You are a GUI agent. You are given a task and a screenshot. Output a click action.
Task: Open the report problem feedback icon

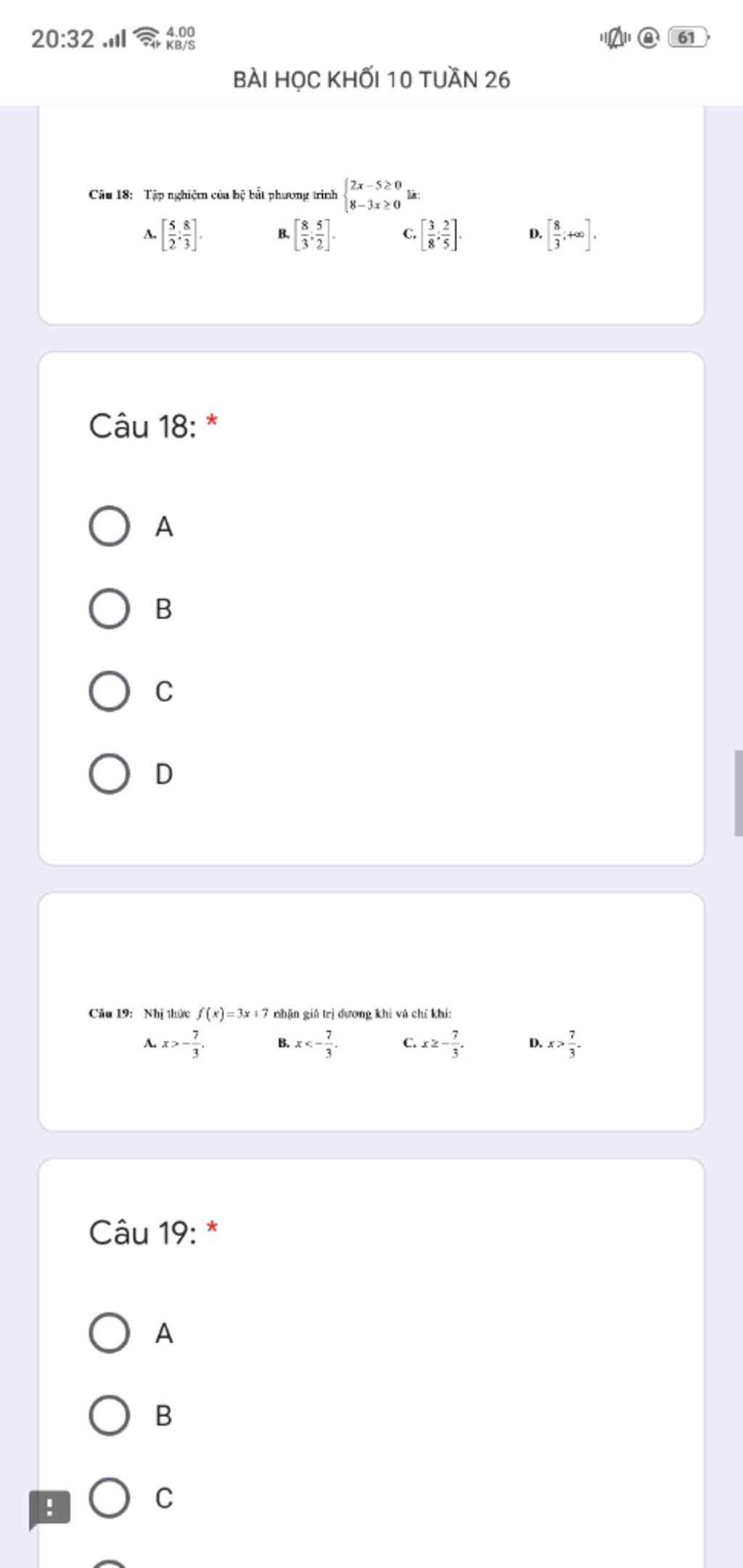[x=49, y=1509]
